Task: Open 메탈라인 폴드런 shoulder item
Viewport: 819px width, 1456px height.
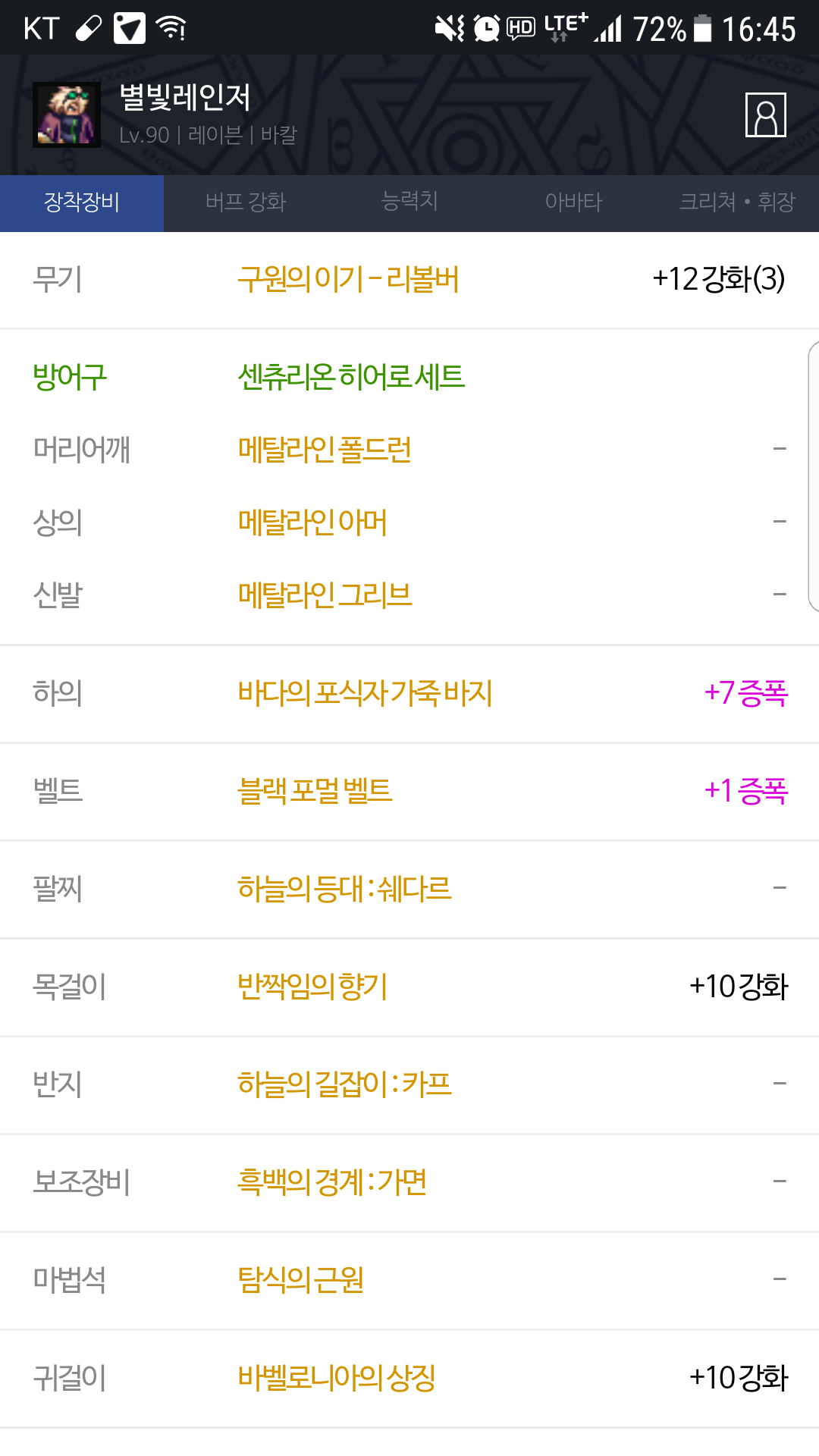Action: click(325, 450)
